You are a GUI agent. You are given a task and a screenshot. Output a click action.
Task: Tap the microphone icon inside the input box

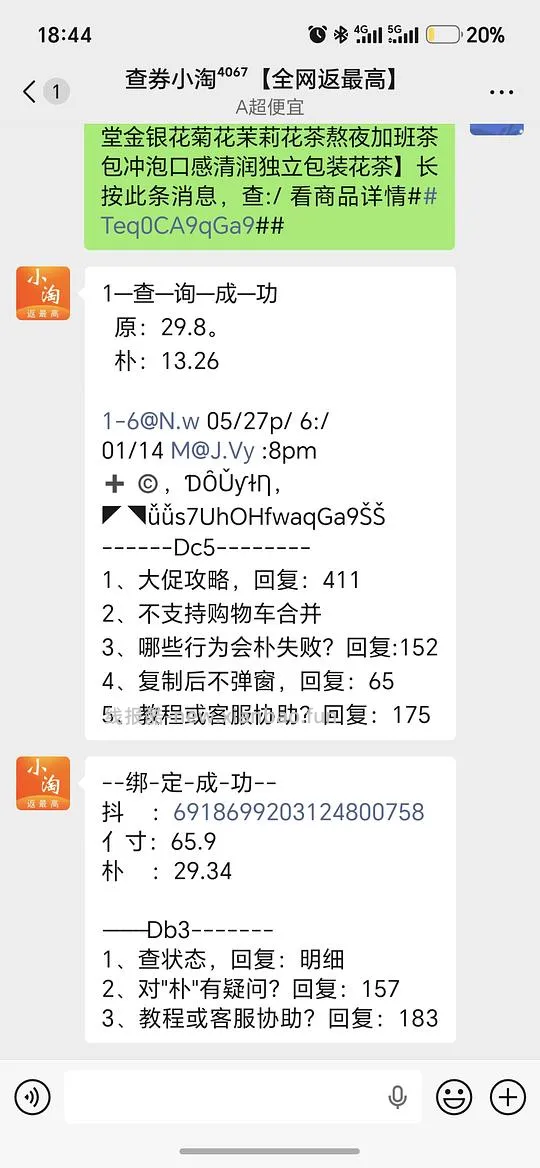tap(398, 1096)
